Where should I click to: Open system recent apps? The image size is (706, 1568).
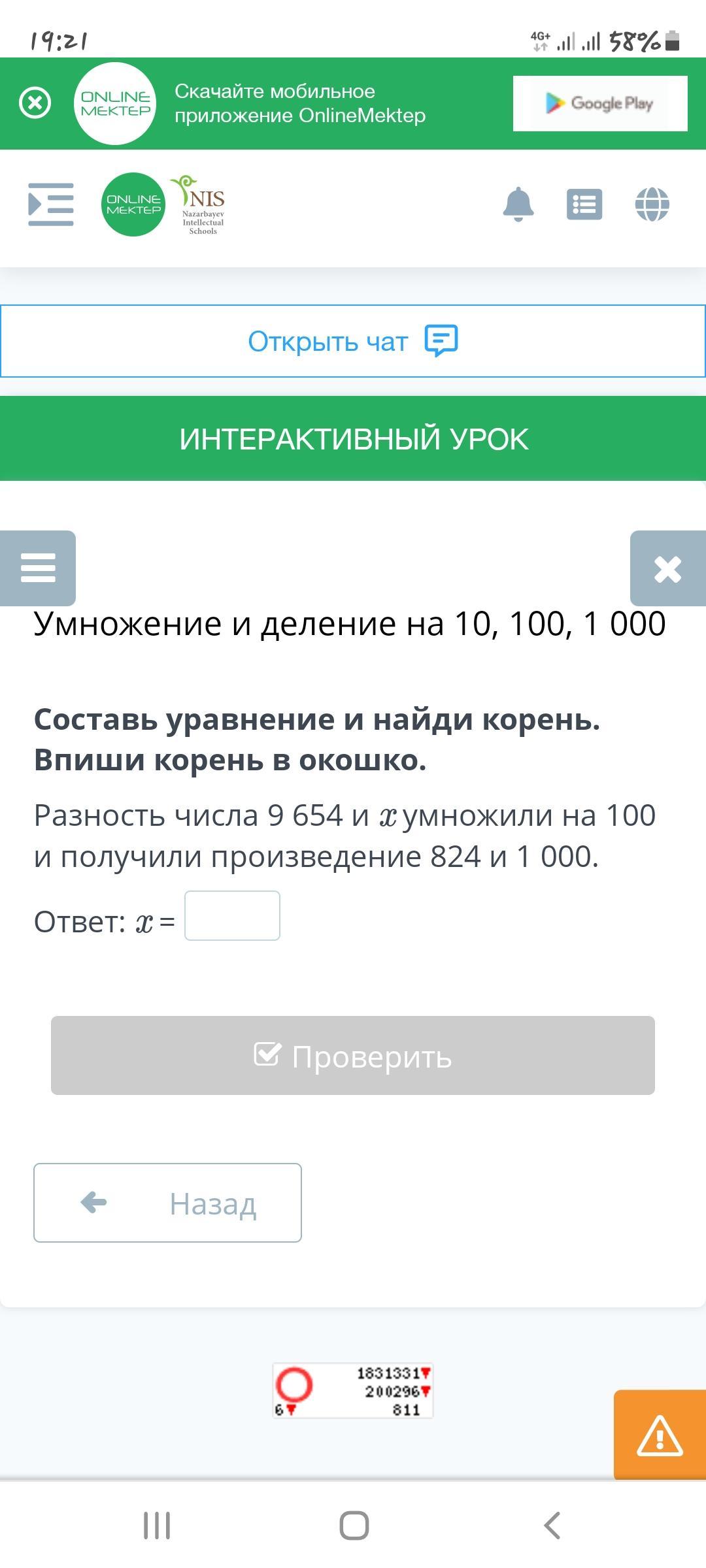point(157,1526)
